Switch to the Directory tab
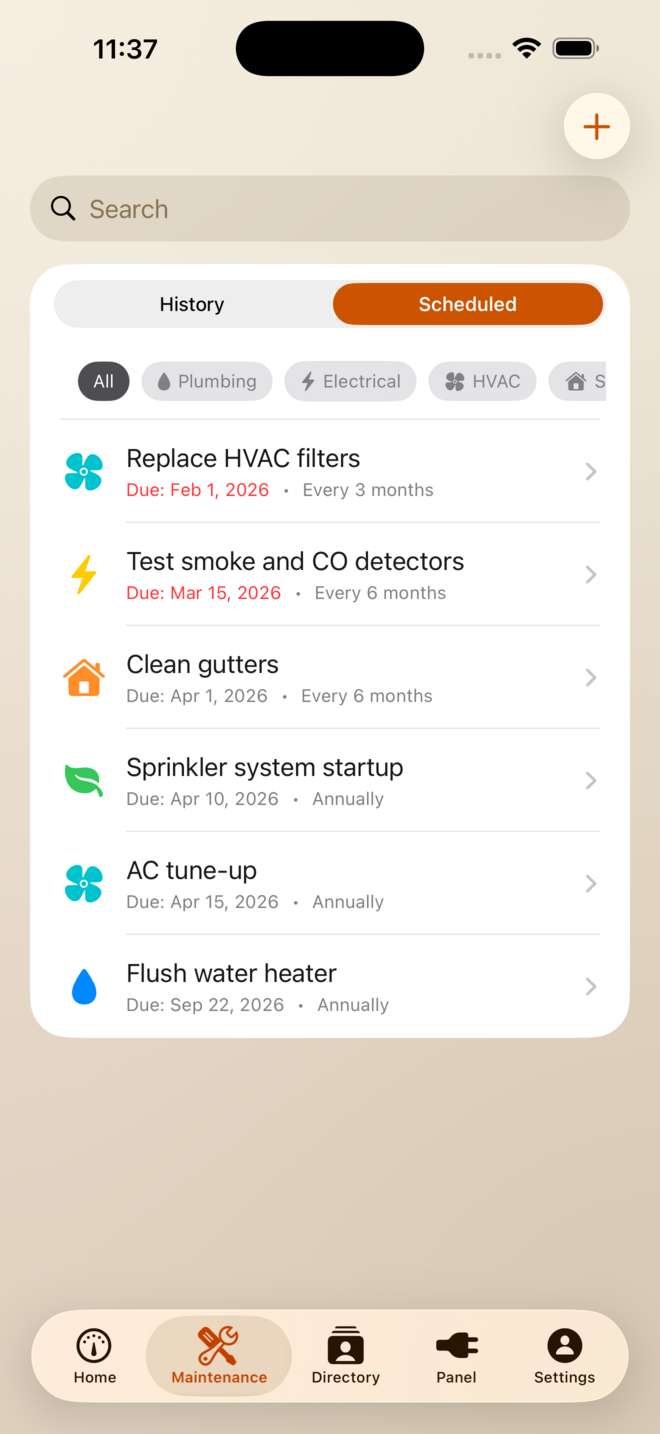 (346, 1356)
